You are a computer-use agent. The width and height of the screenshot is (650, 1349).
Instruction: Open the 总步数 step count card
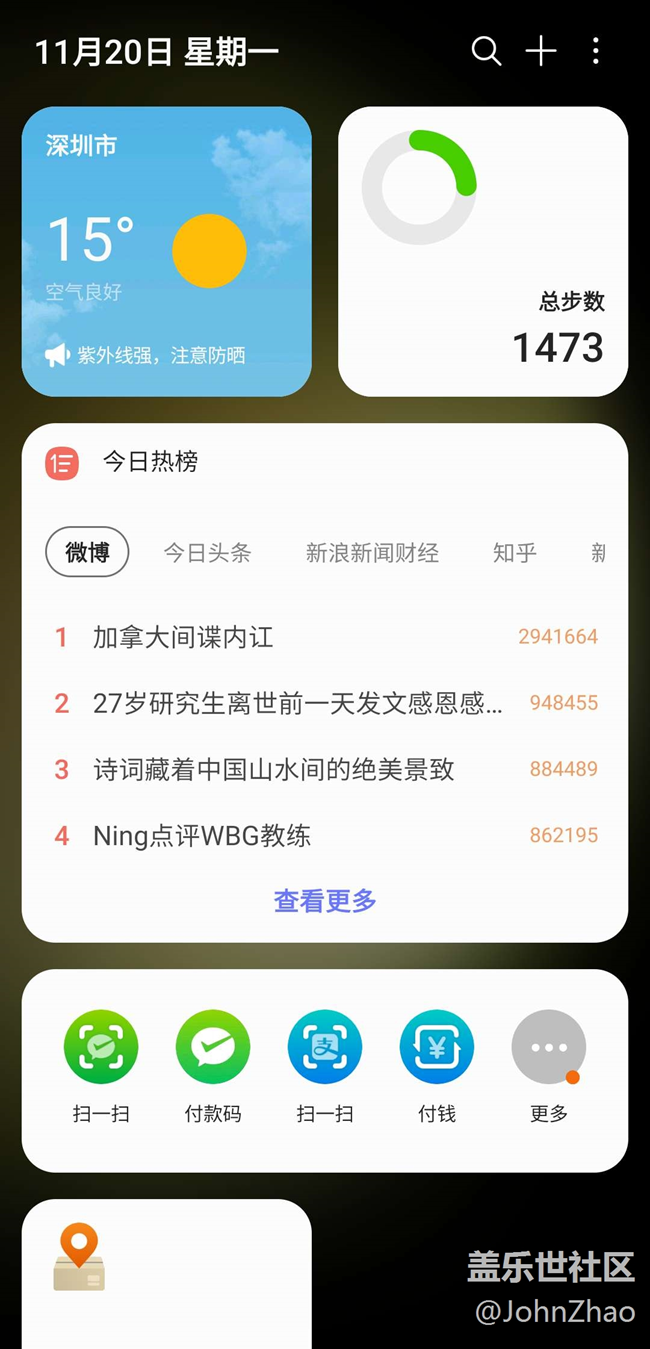483,251
